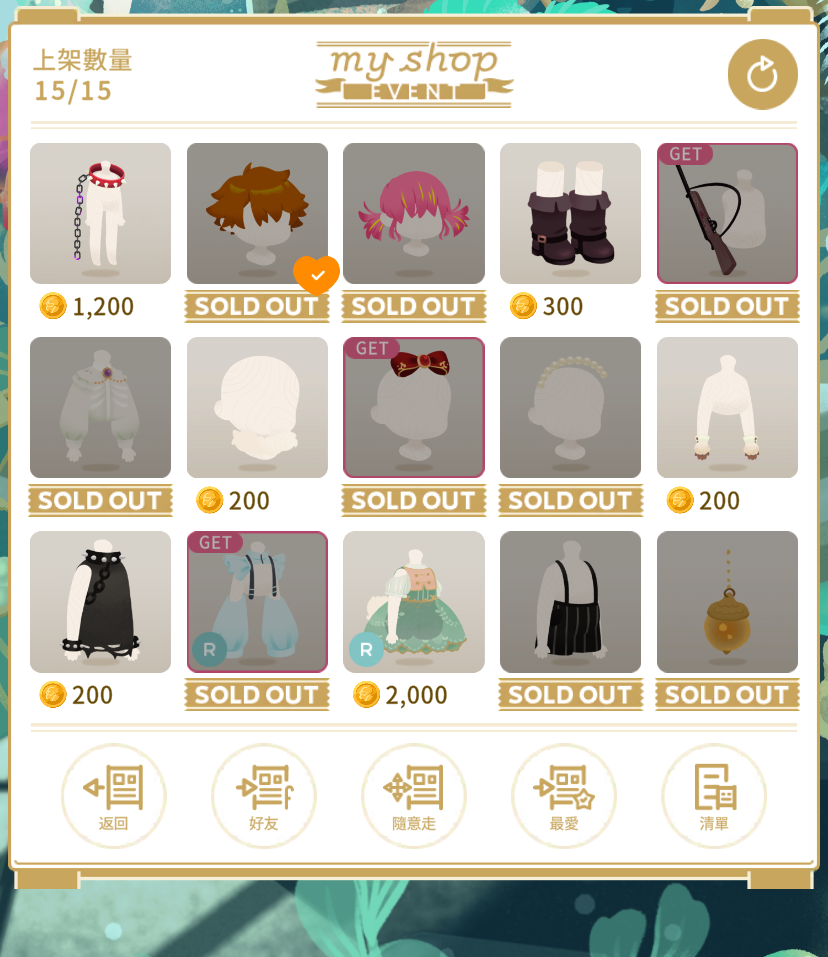Screen dimensions: 828x957
Task: Refresh the shop with the circular arrow
Action: [762, 75]
